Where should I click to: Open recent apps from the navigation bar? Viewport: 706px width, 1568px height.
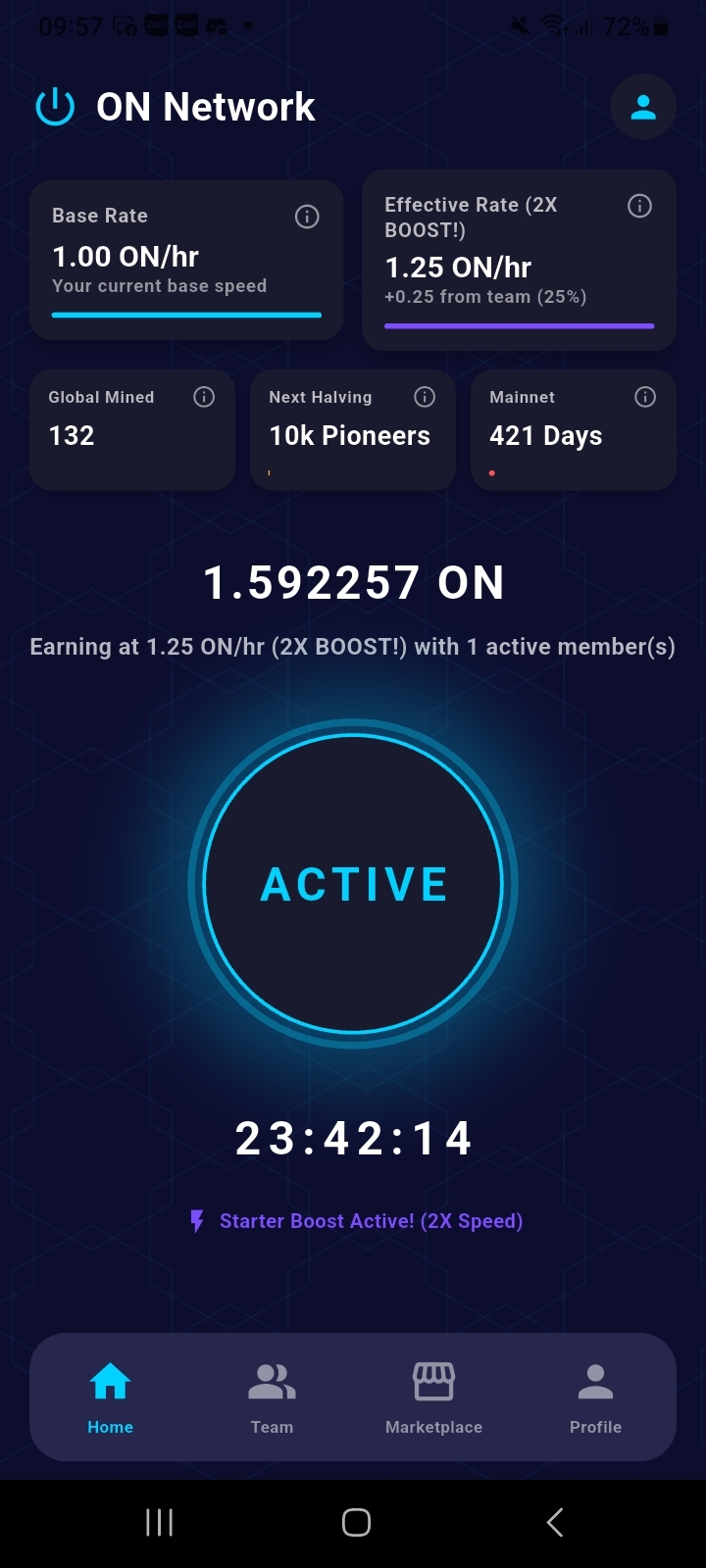[x=159, y=1522]
